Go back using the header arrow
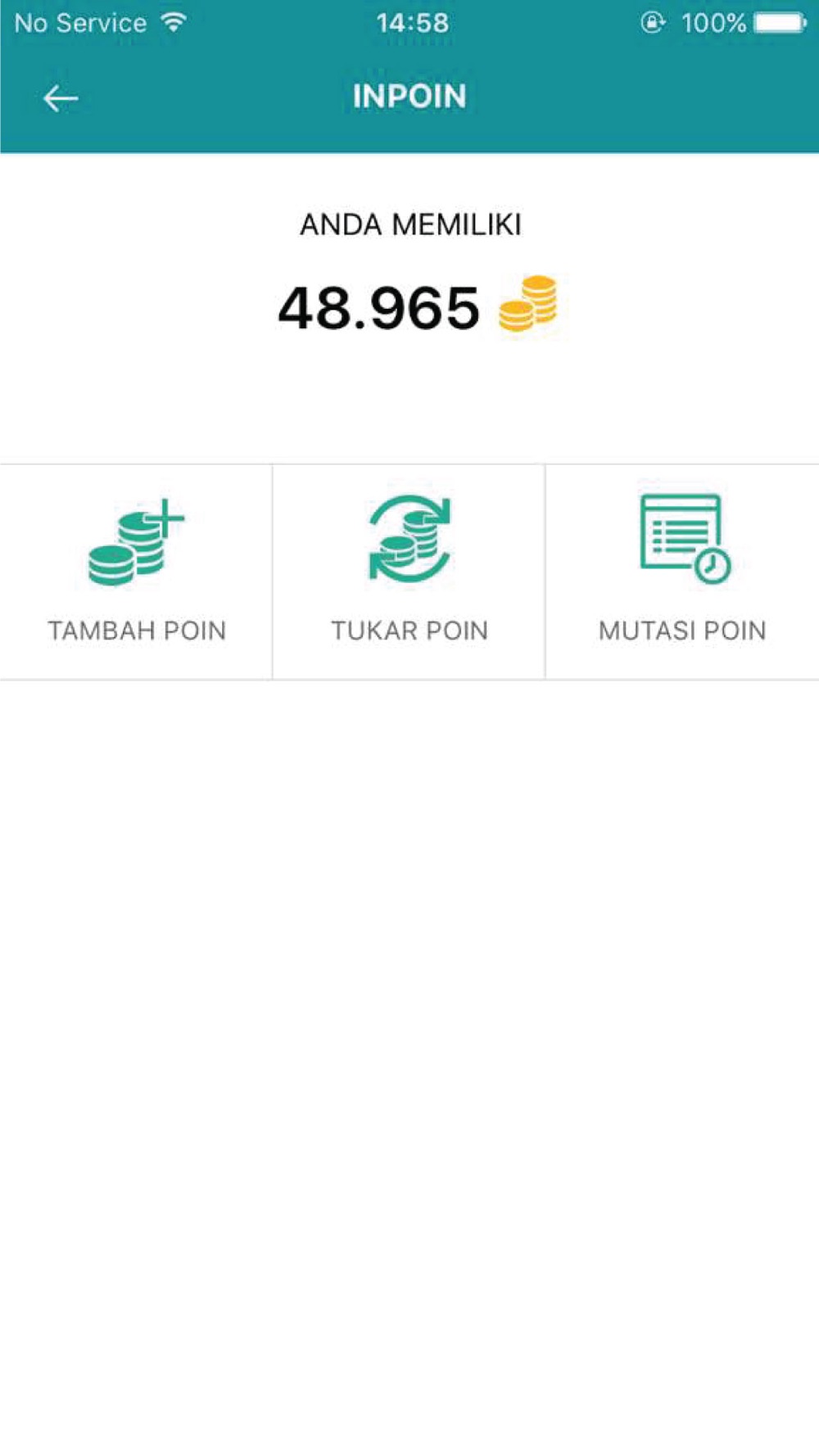This screenshot has height=1456, width=819. pyautogui.click(x=60, y=98)
